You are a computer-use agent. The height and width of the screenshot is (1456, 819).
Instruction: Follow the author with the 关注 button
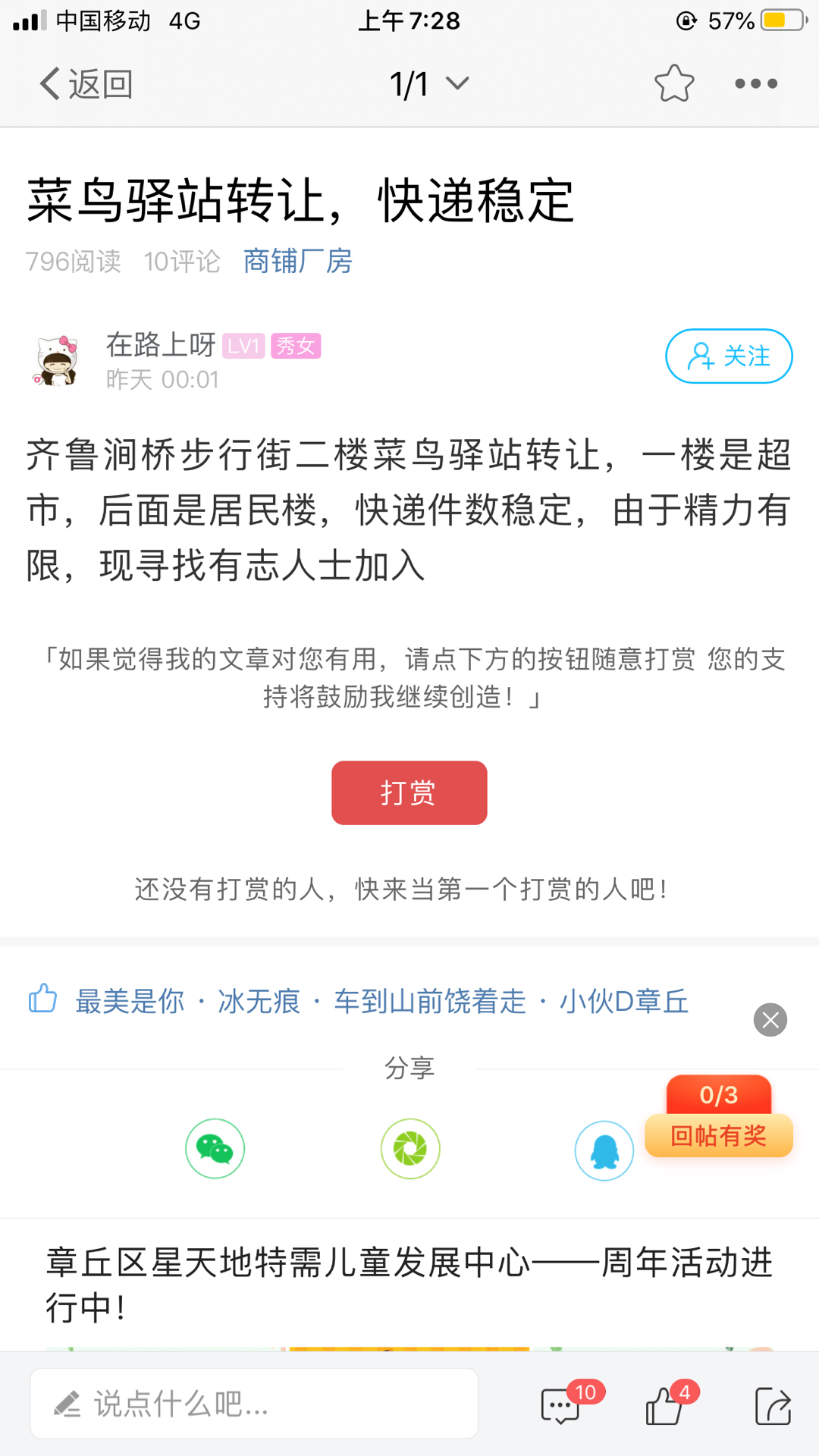(729, 356)
